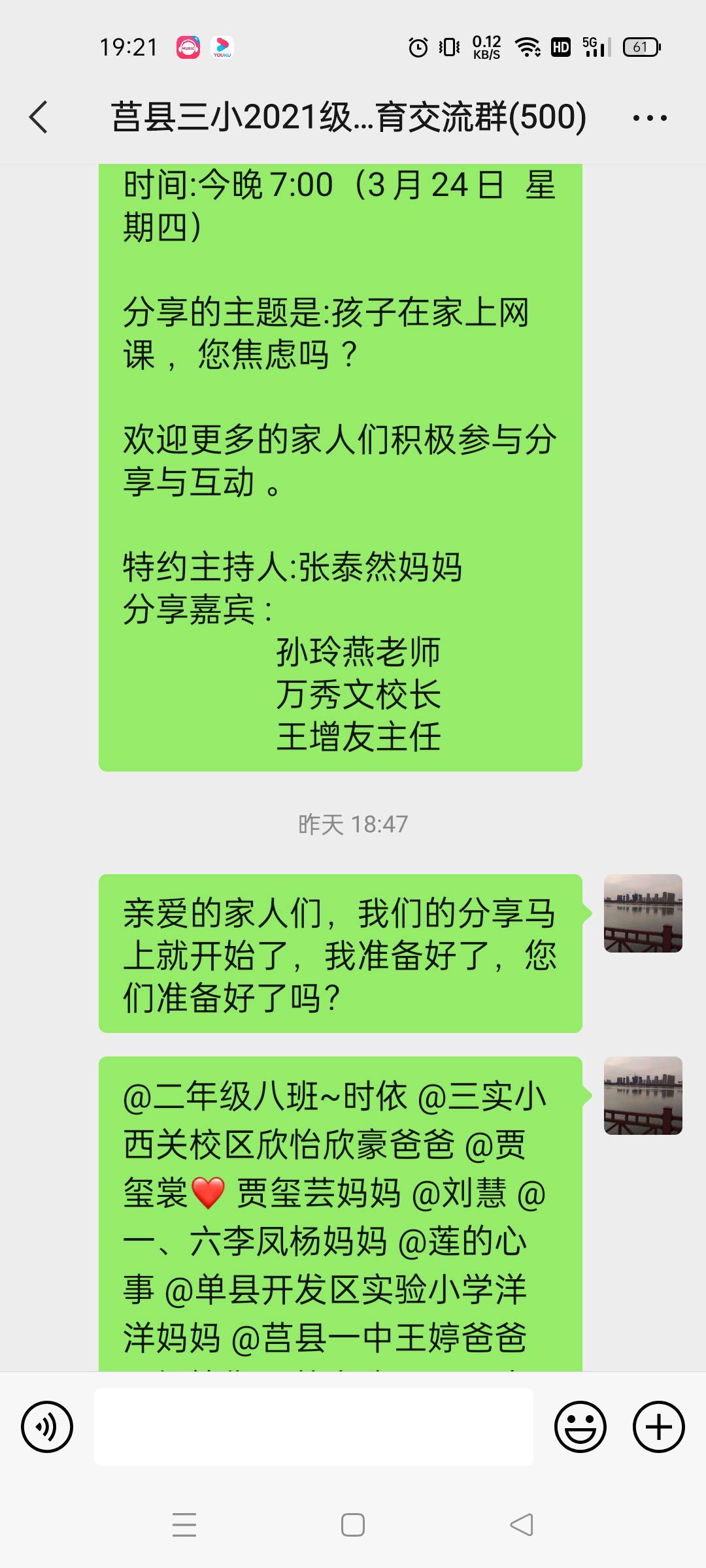Open chat settings via three-dot menu
The height and width of the screenshot is (1568, 706).
[651, 118]
